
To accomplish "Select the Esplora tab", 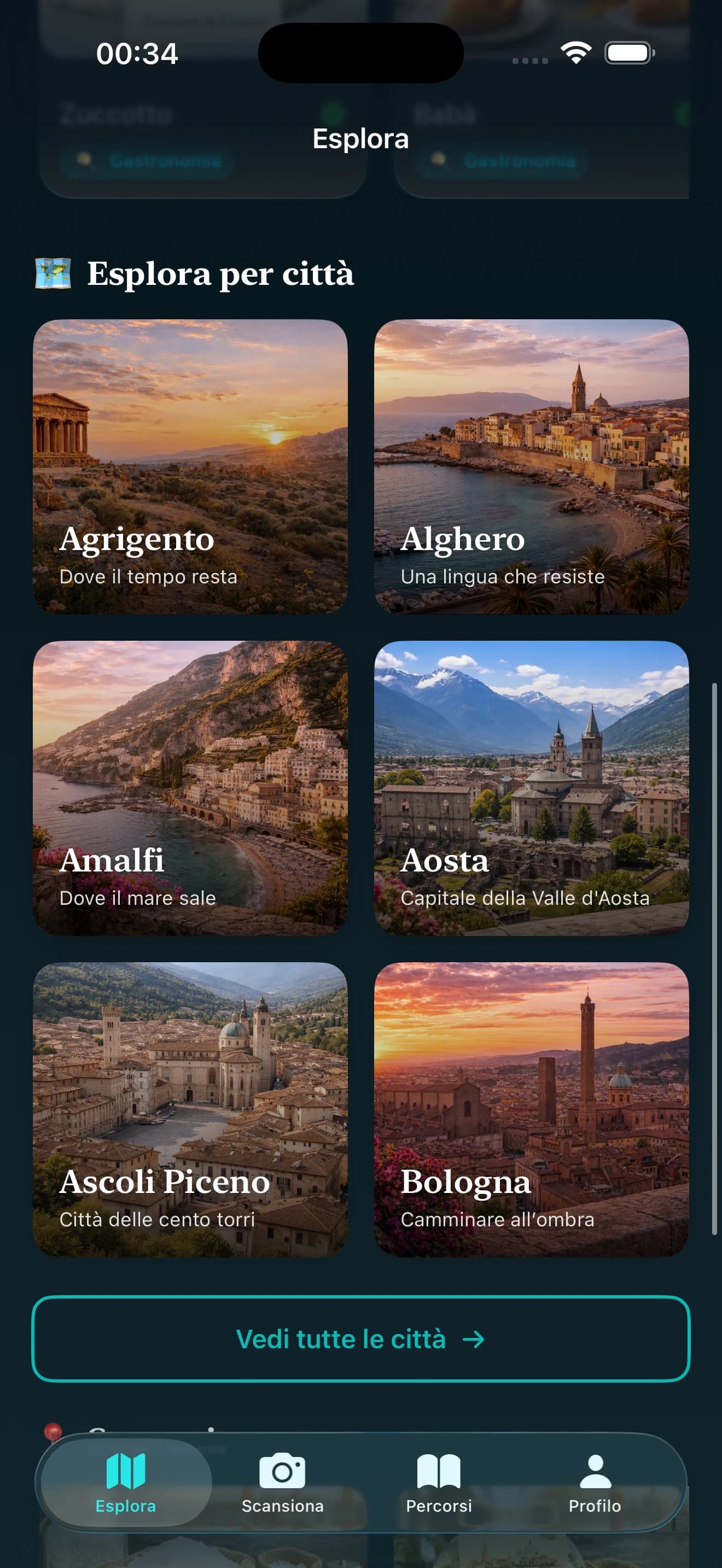I will 126,1484.
